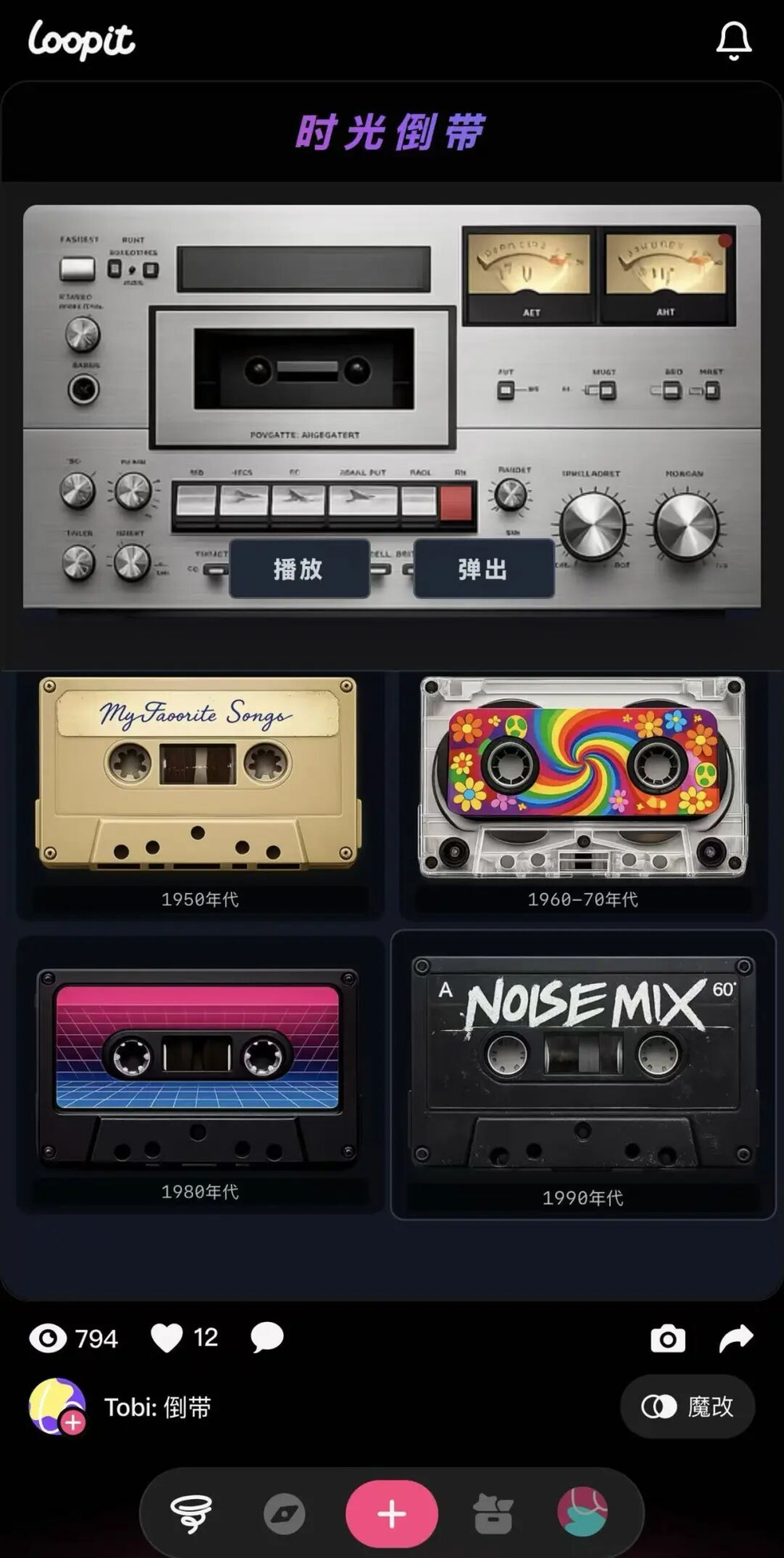The image size is (784, 1558).
Task: Open the notifications bell
Action: (734, 41)
